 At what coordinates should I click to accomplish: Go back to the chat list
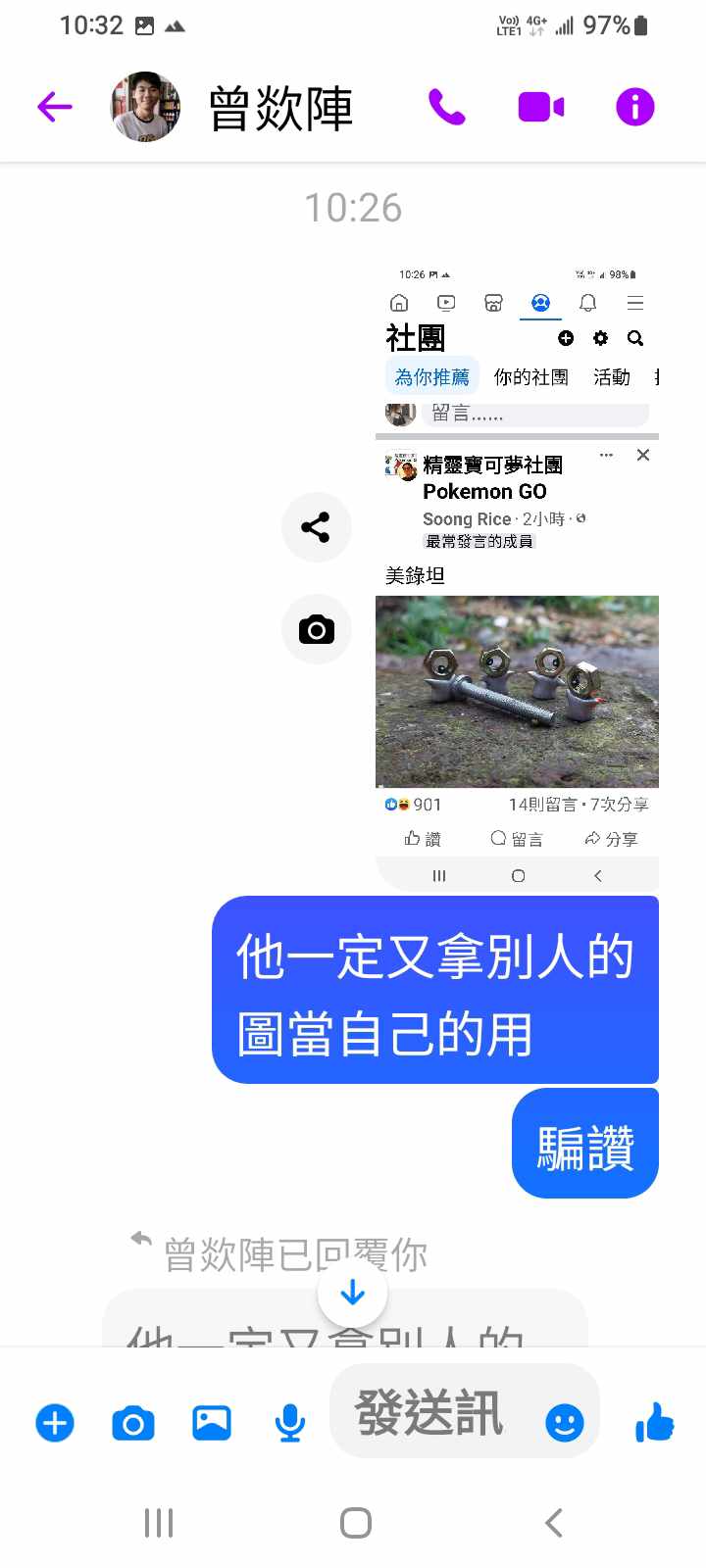(55, 107)
